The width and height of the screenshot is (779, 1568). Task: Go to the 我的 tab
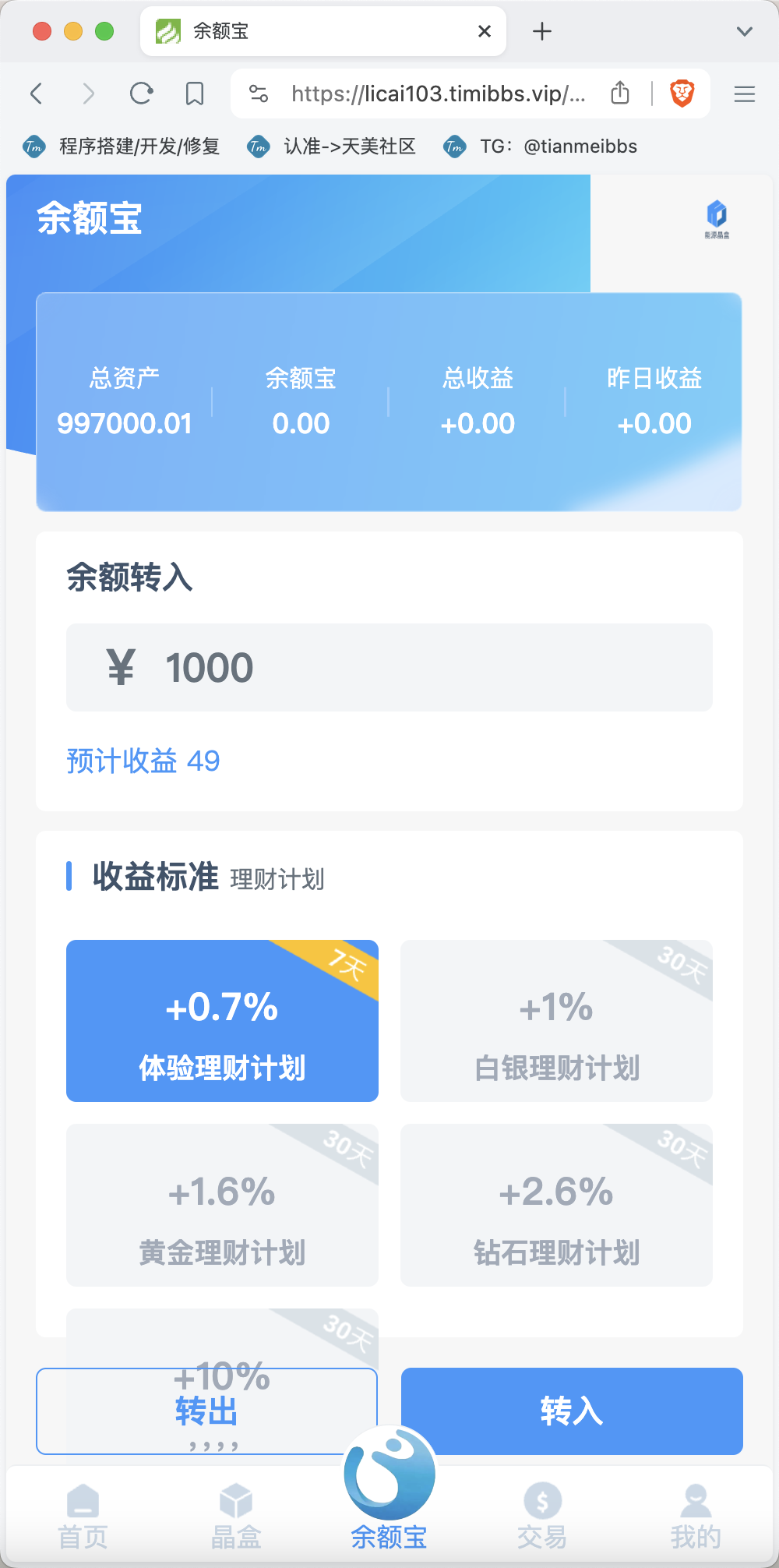(696, 1516)
